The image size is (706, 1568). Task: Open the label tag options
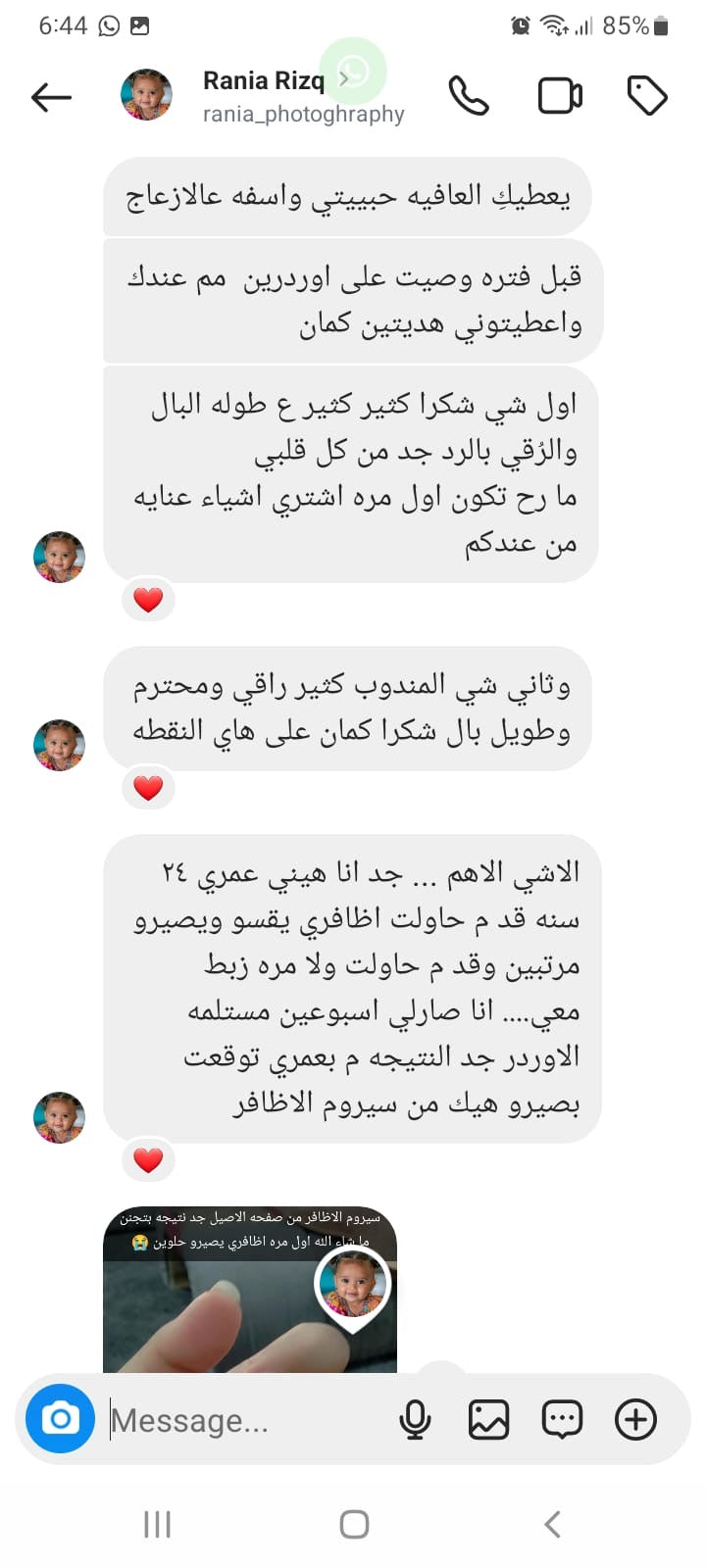[647, 96]
